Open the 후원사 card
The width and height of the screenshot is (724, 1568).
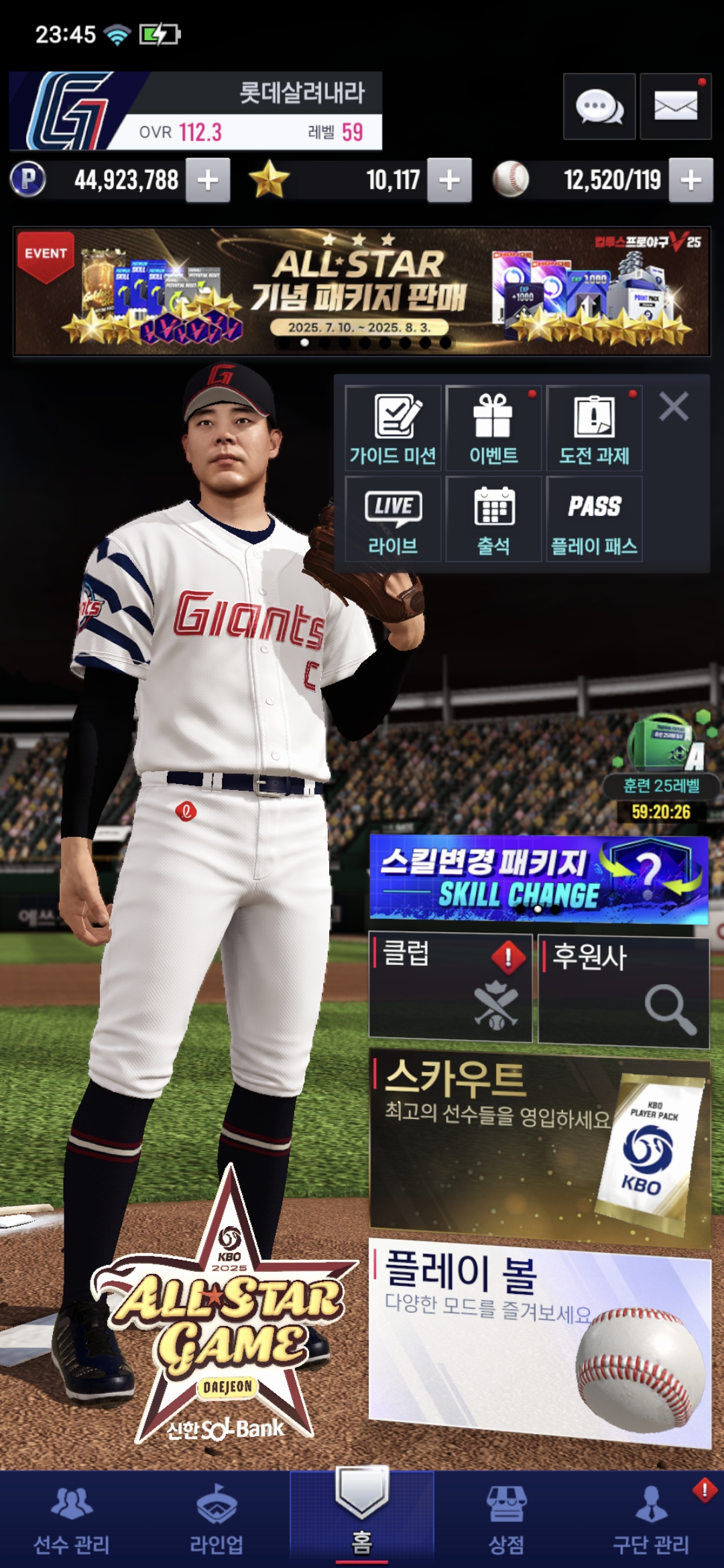pos(623,992)
